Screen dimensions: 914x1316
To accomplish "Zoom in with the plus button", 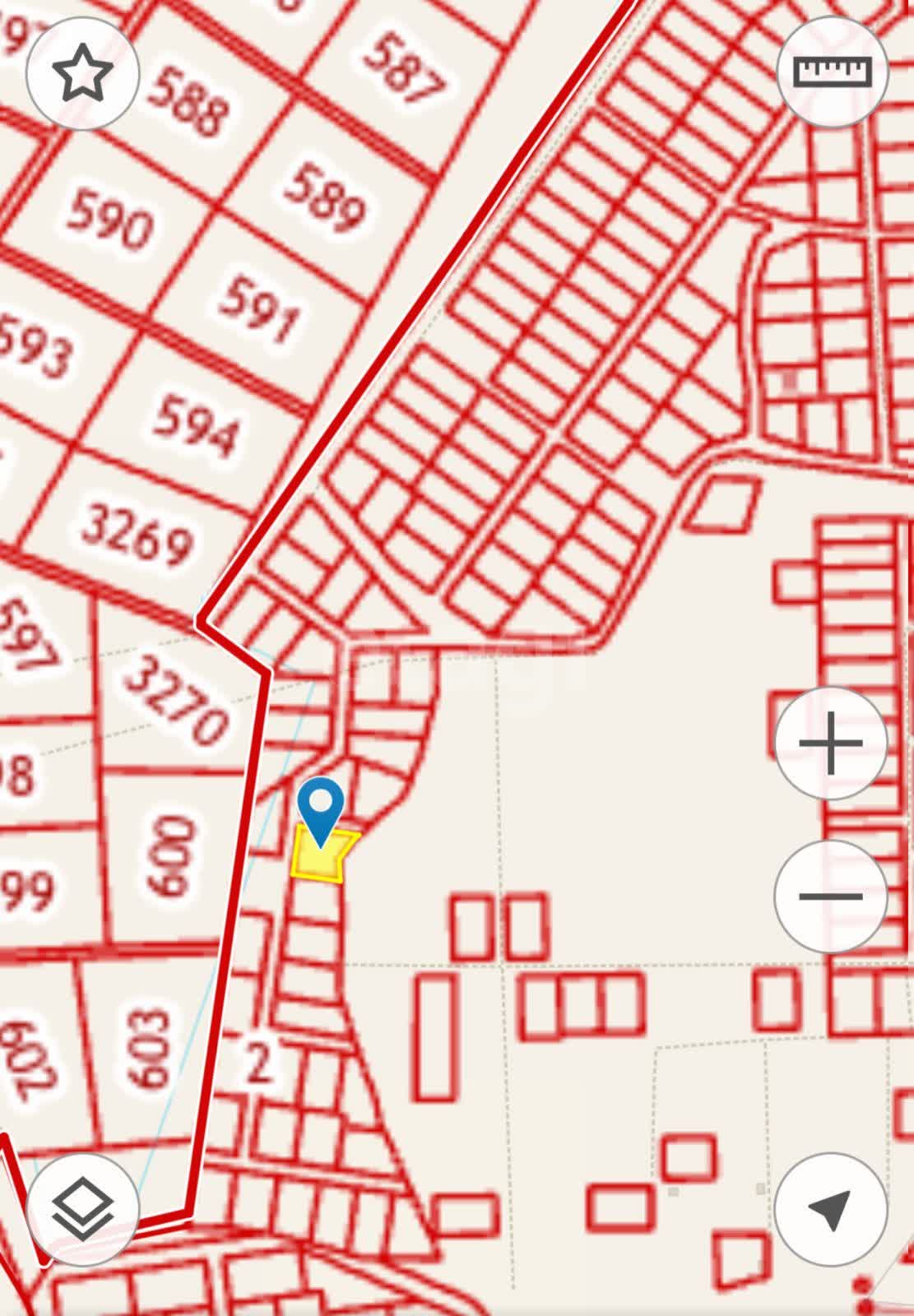I will tap(831, 744).
